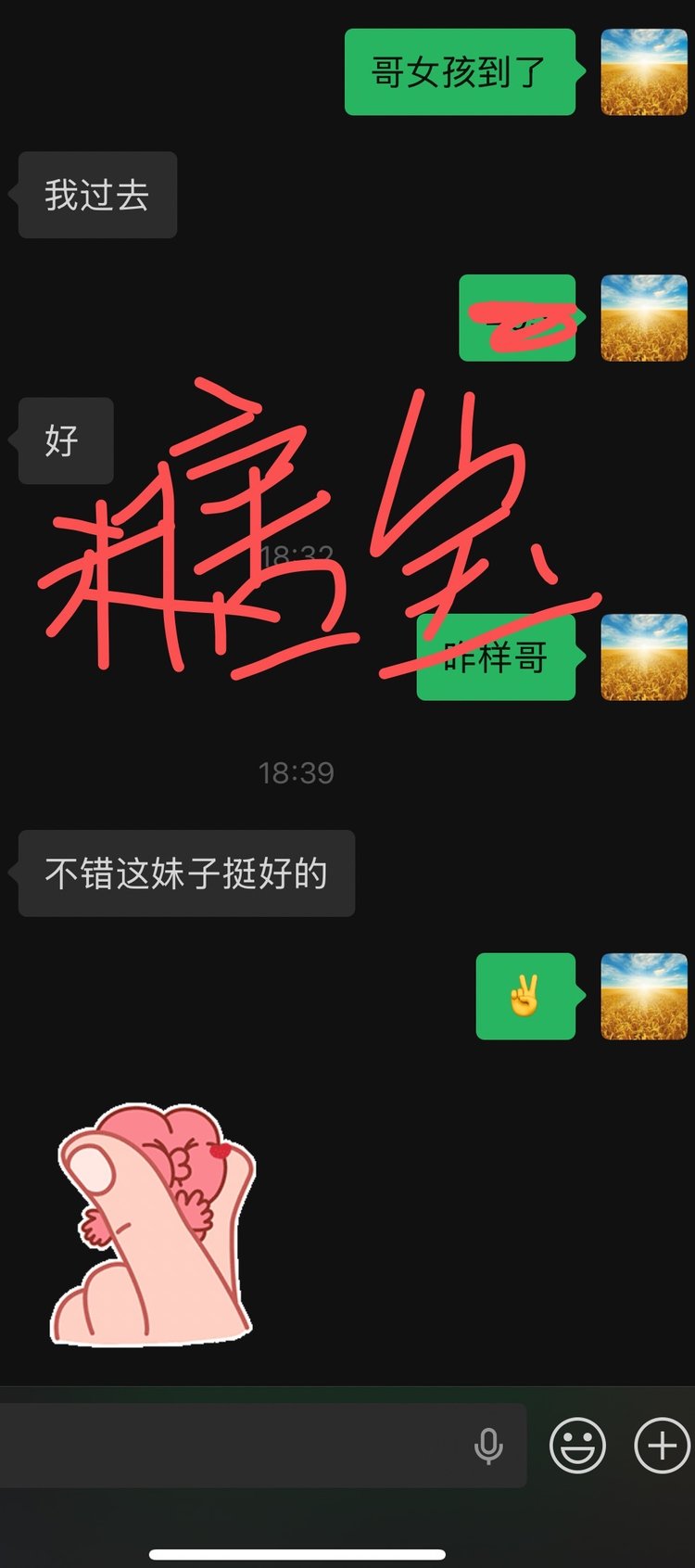Open the emoji and sticker panel
This screenshot has height=1568, width=695.
[577, 1445]
